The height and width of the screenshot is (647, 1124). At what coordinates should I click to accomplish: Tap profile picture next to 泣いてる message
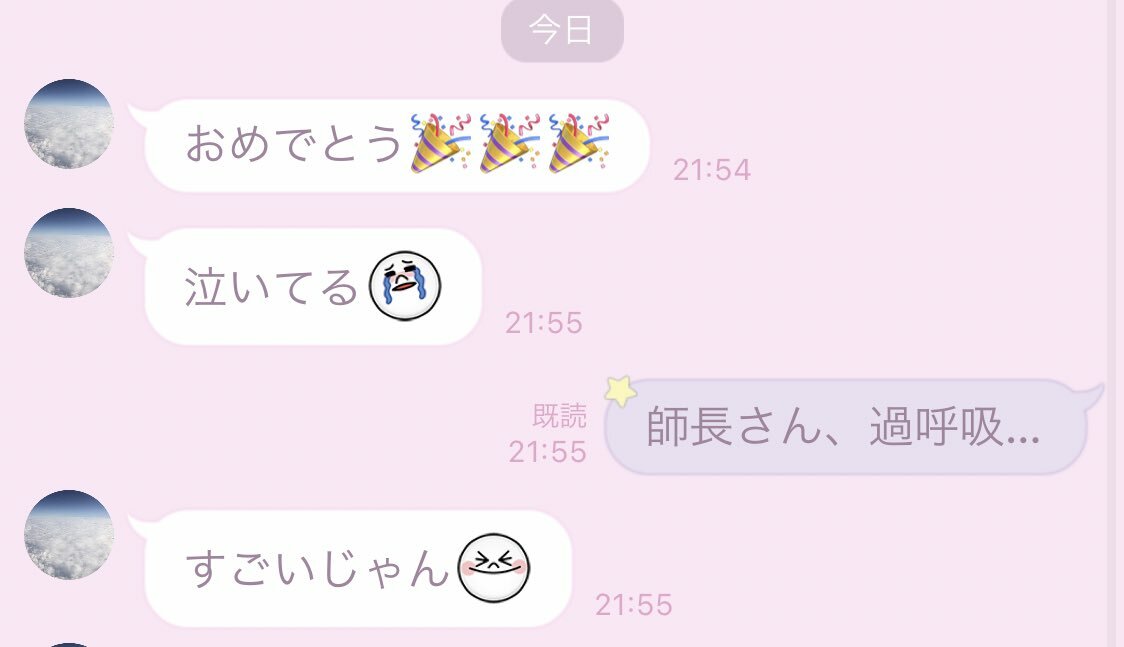(x=69, y=253)
